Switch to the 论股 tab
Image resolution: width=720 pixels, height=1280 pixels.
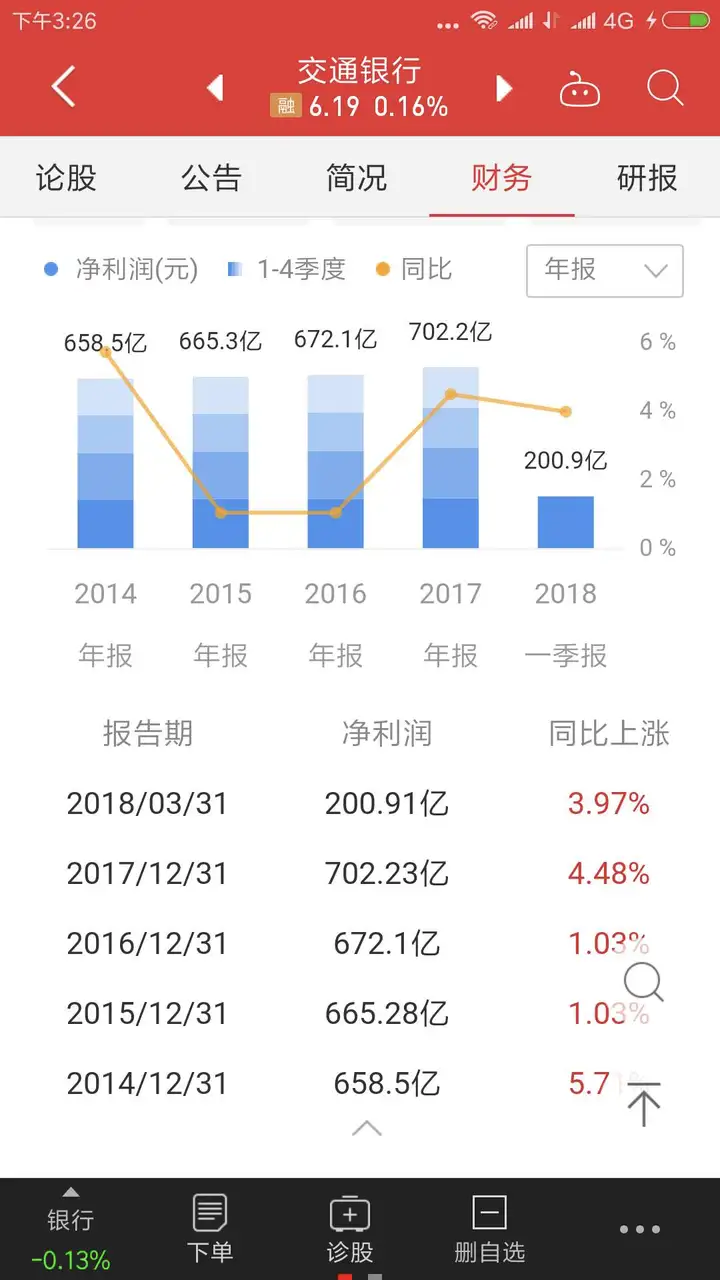66,178
